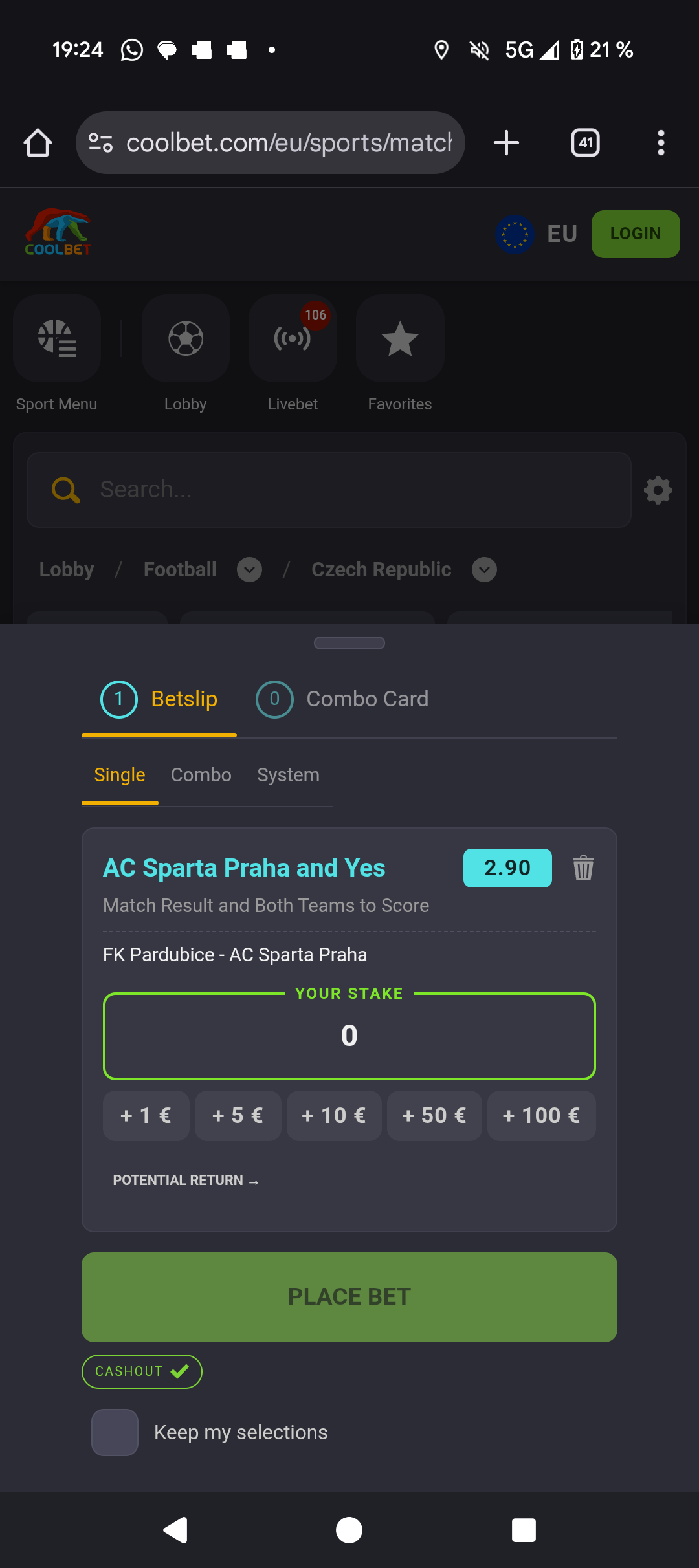Add 1 € to the stake

146,1116
